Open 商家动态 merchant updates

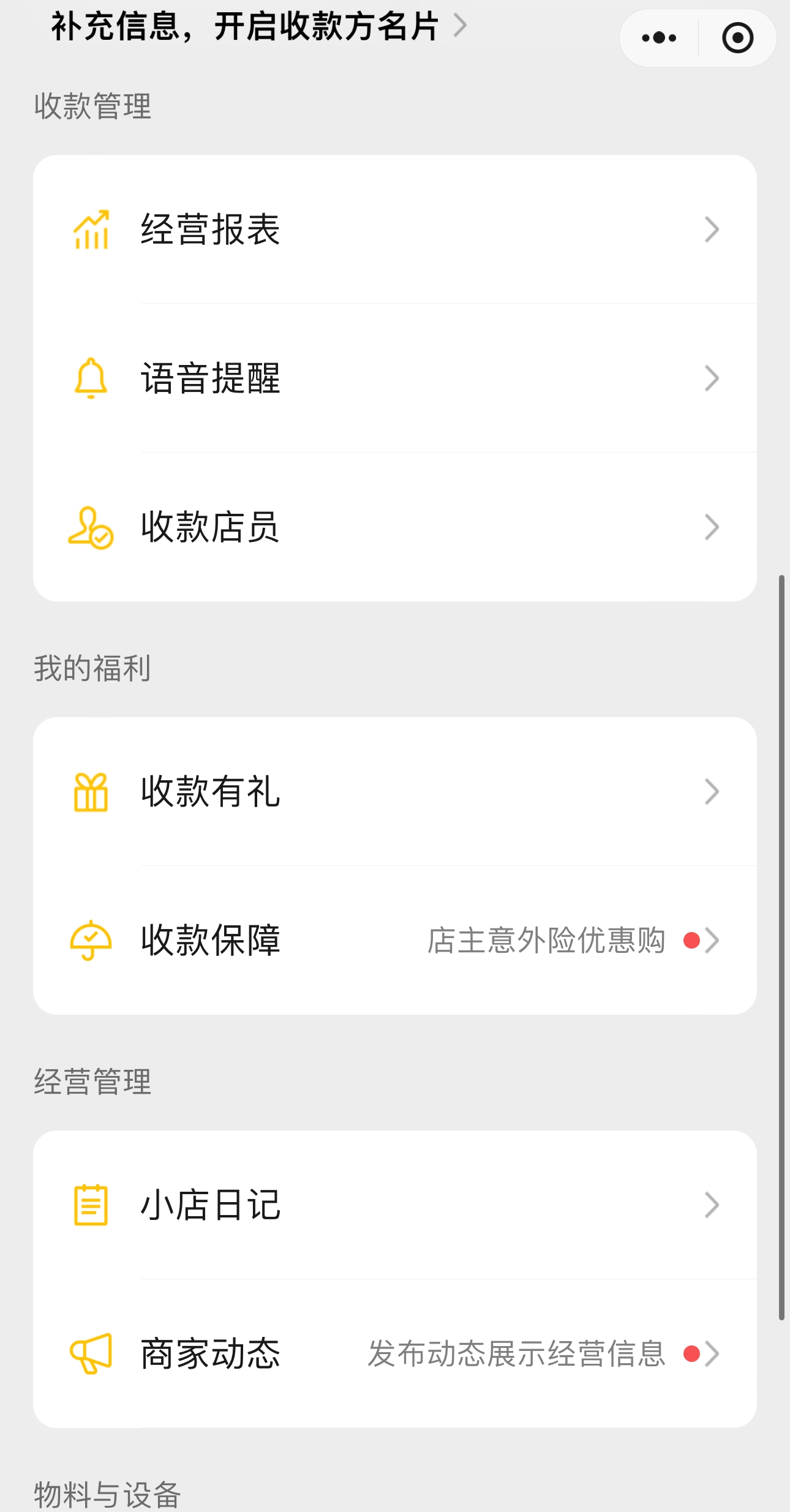click(x=394, y=1353)
